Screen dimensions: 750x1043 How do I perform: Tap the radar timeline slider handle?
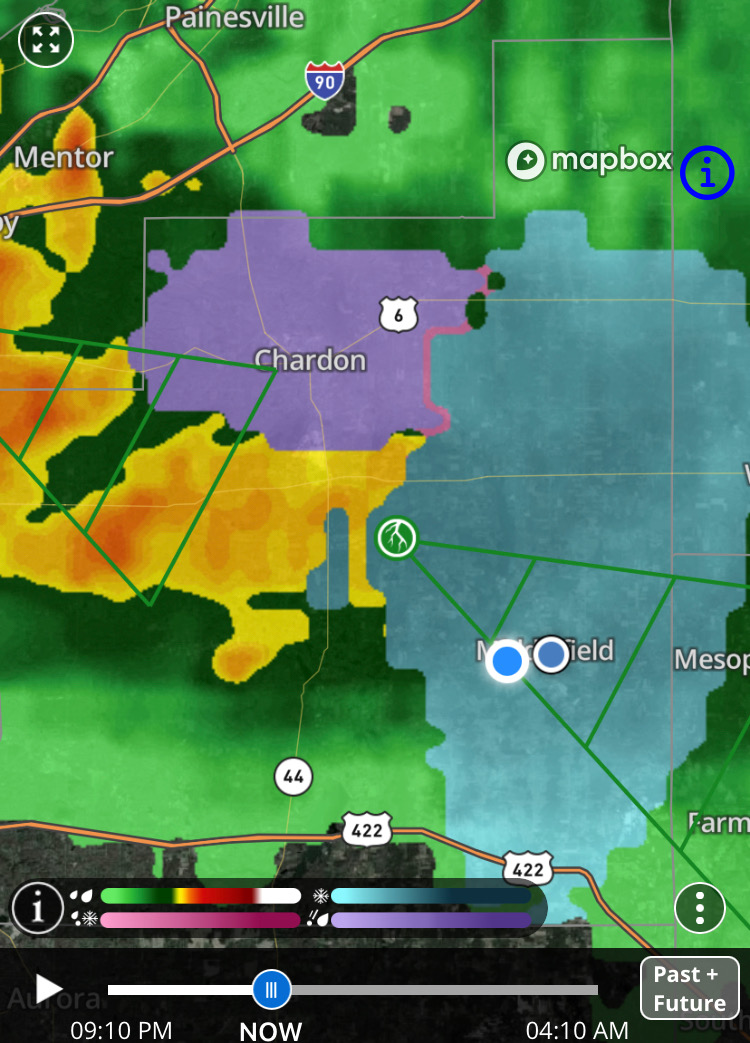tap(271, 990)
